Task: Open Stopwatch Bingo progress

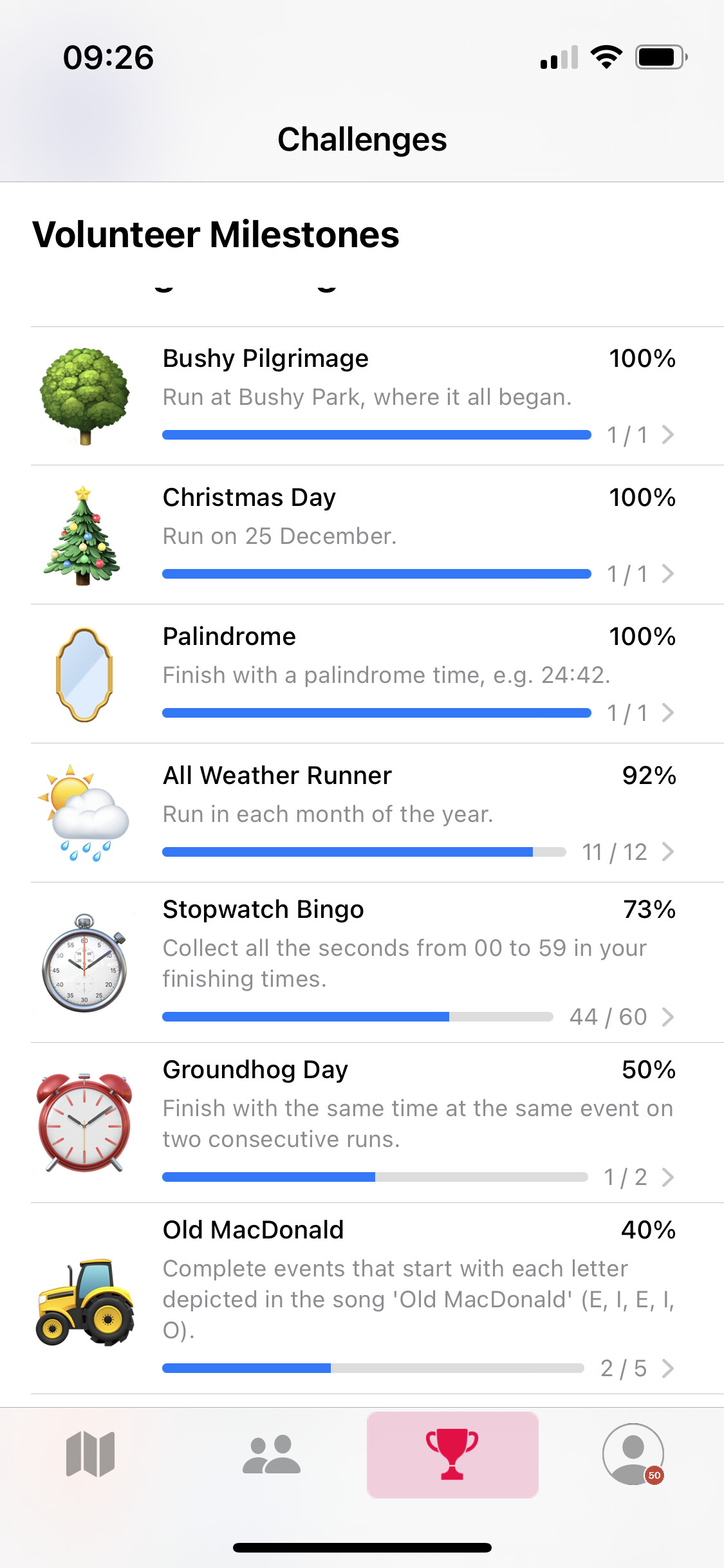Action: pos(377,962)
